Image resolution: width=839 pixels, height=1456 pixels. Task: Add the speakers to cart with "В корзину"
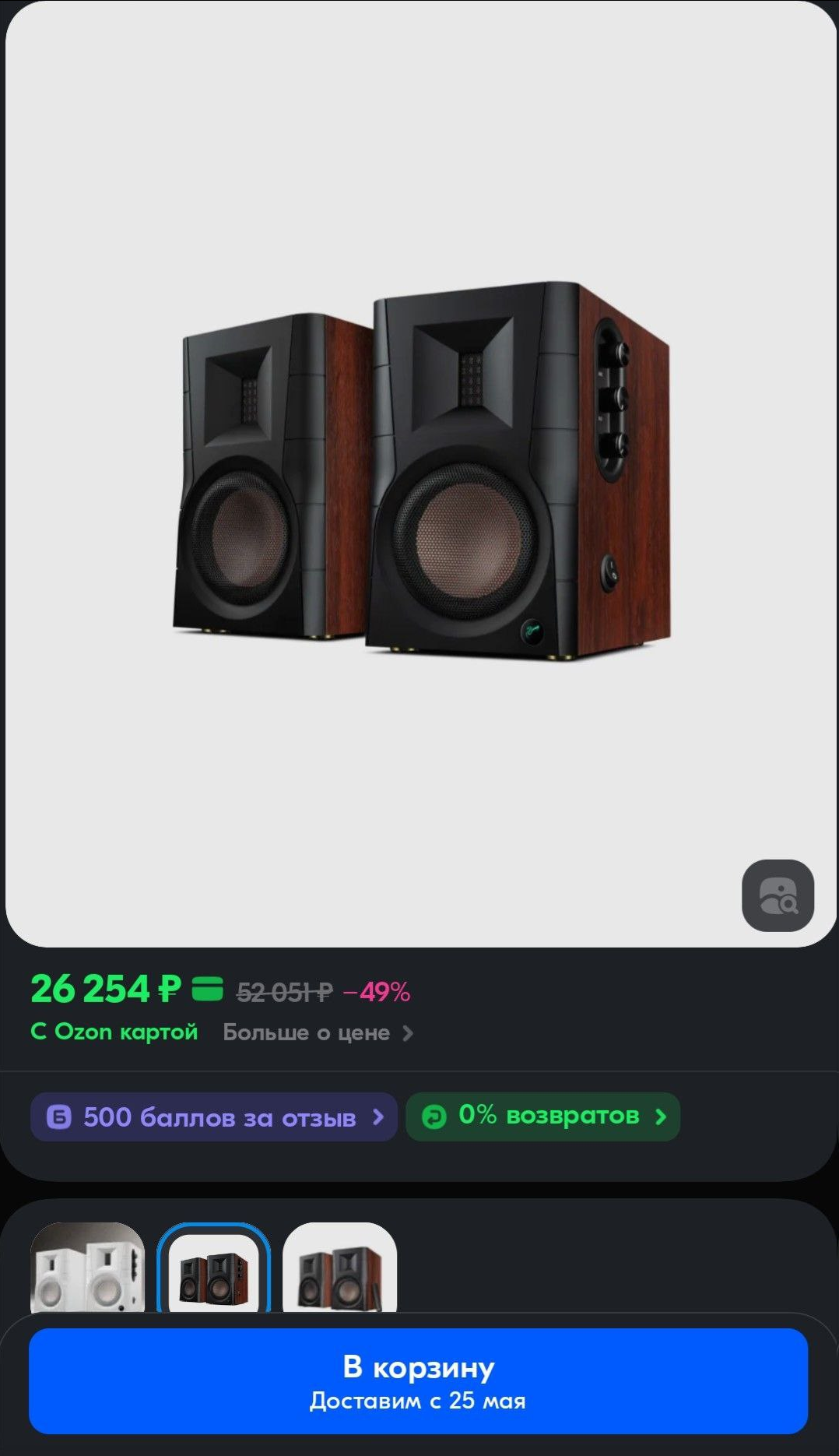click(x=419, y=1381)
